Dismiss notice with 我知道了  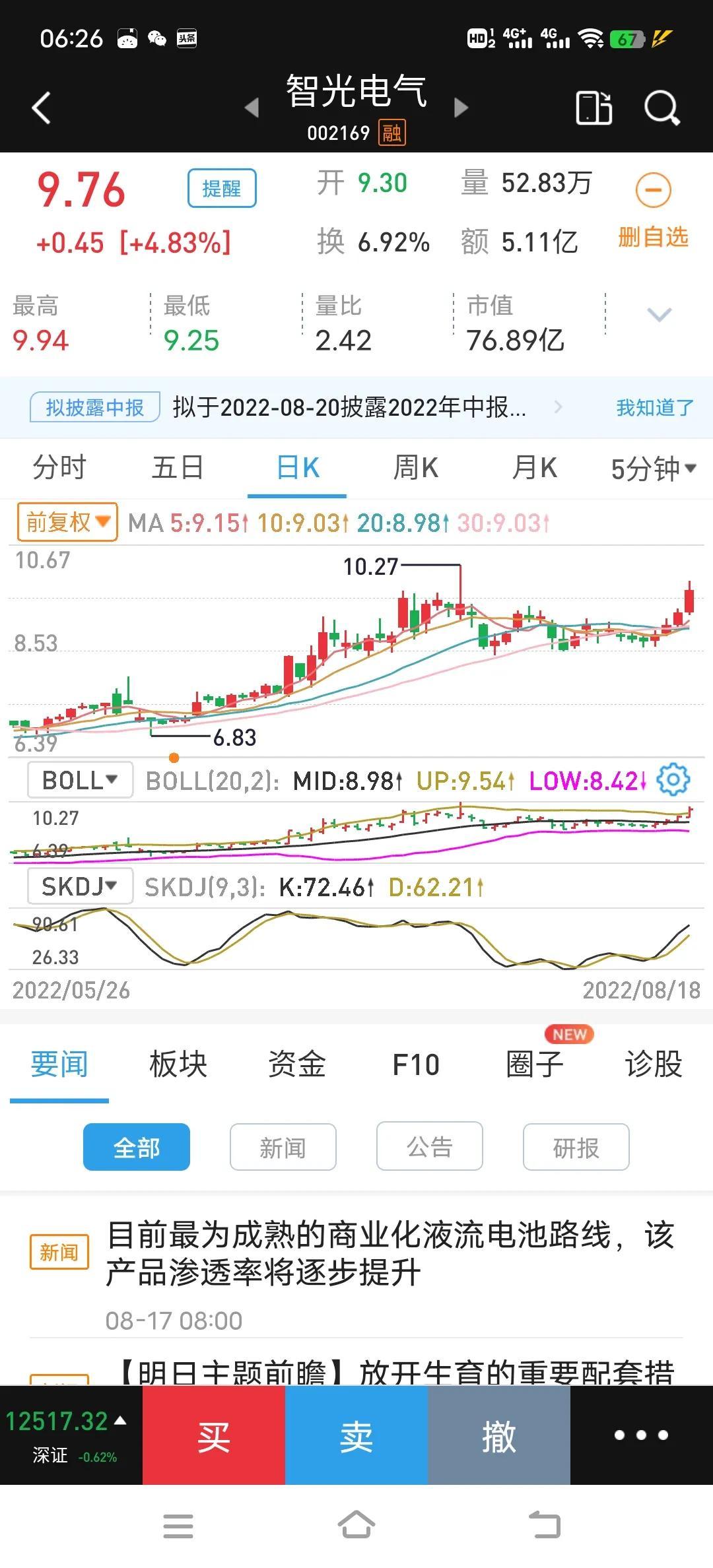click(654, 408)
